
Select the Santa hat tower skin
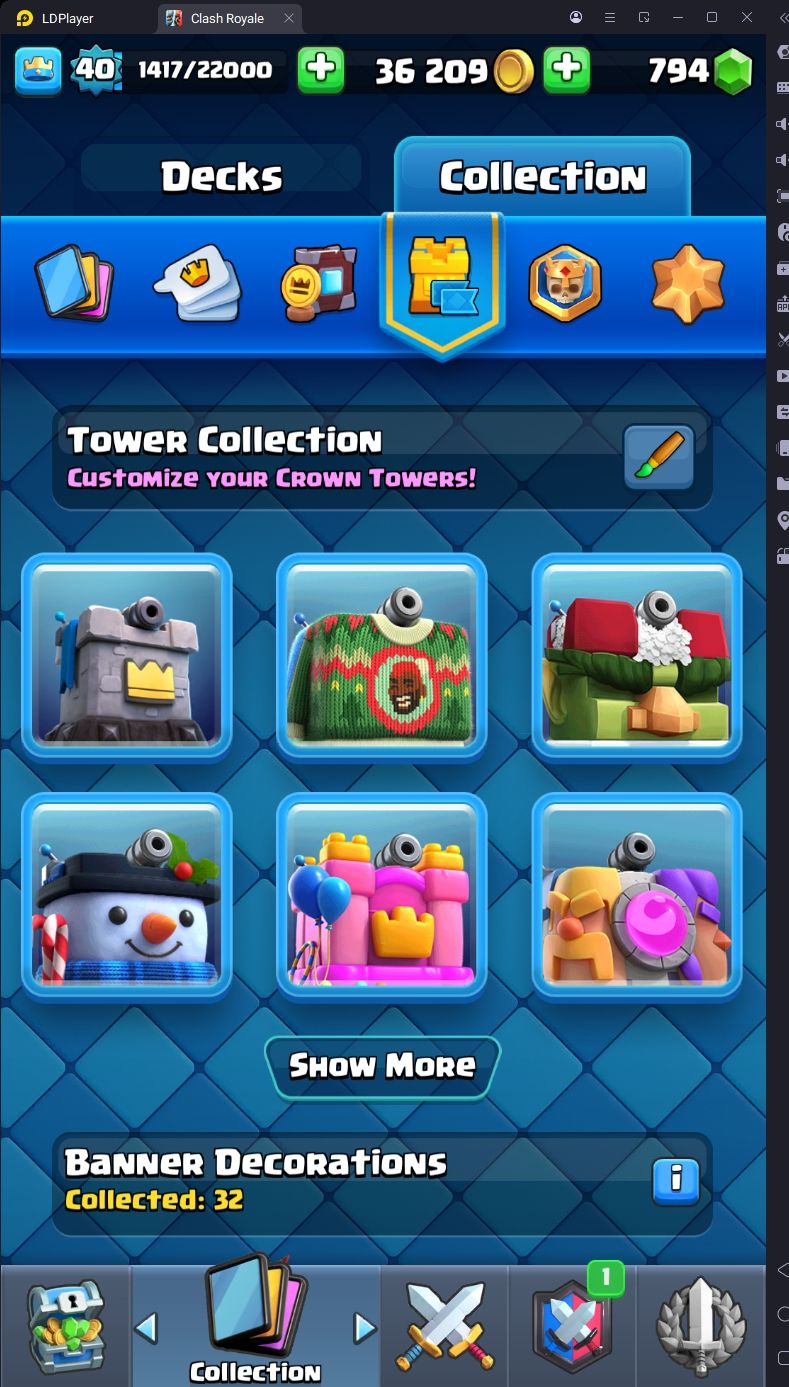[636, 657]
